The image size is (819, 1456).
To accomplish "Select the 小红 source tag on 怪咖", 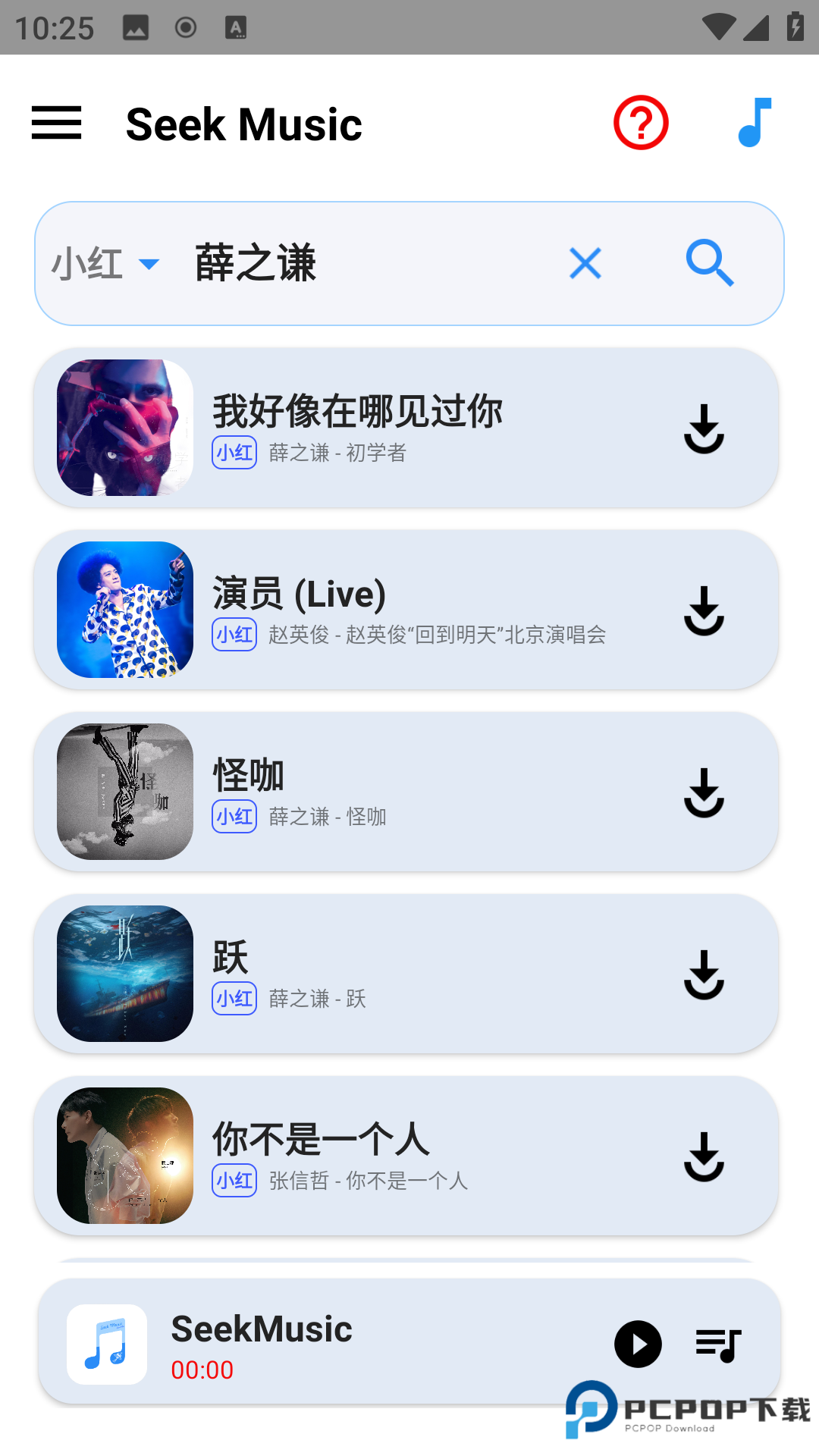I will (x=234, y=817).
